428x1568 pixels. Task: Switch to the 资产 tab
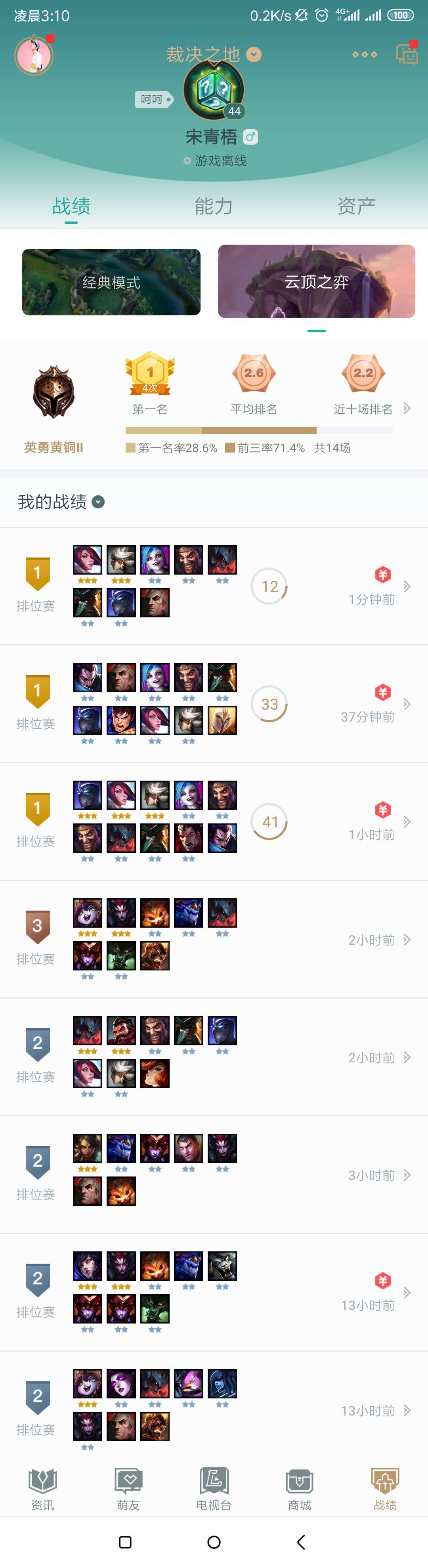coord(356,206)
